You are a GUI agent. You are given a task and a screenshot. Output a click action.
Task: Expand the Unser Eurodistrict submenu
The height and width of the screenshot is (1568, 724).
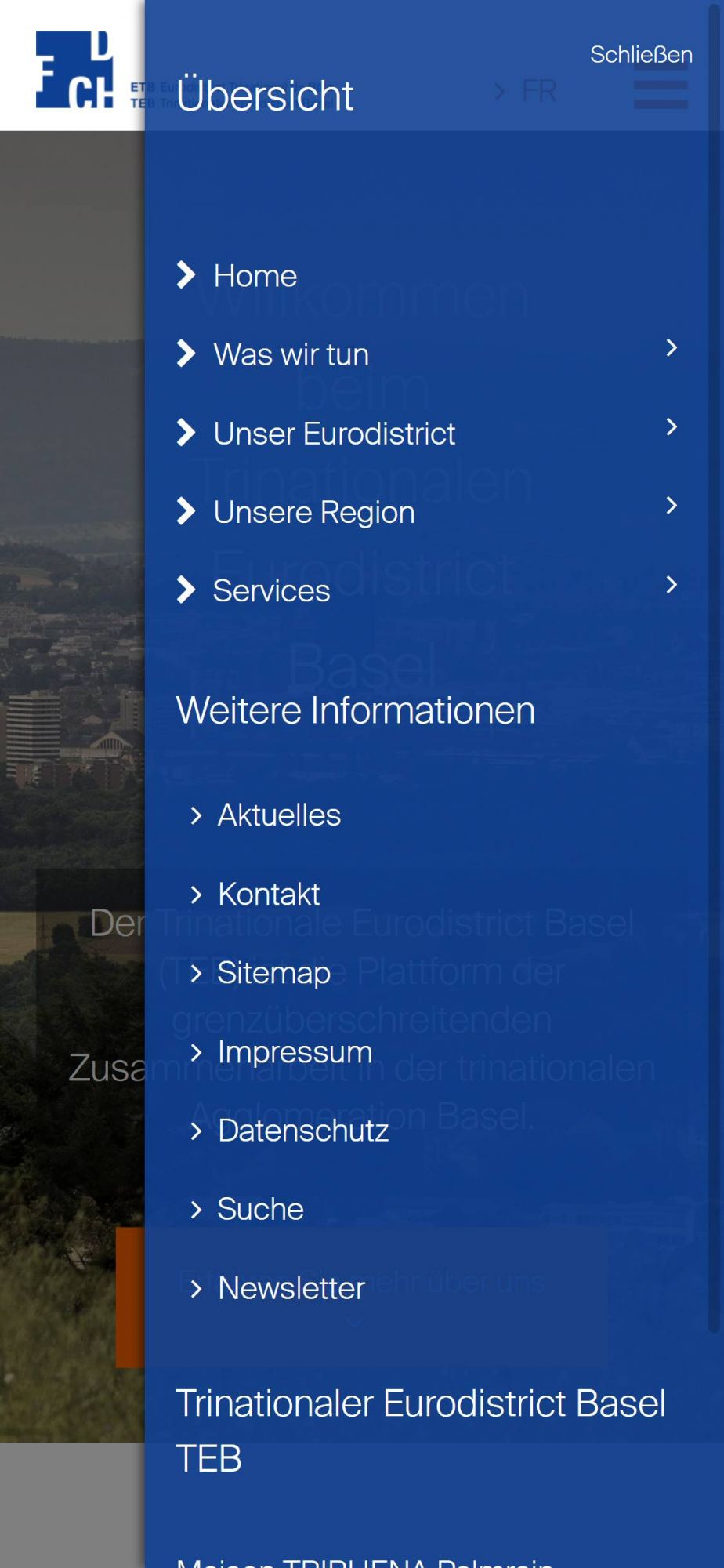coord(672,427)
